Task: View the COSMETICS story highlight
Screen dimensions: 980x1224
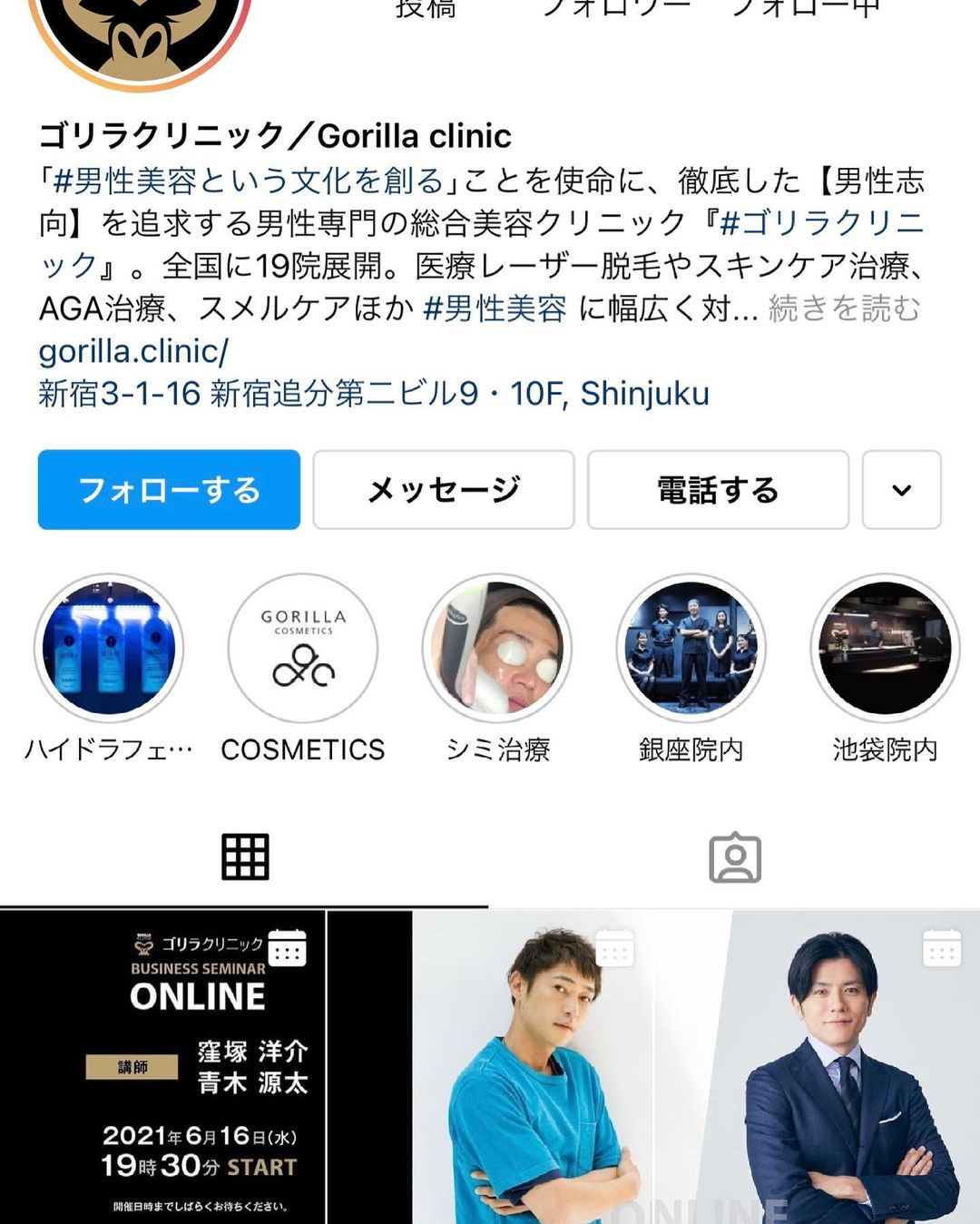Action: [303, 649]
